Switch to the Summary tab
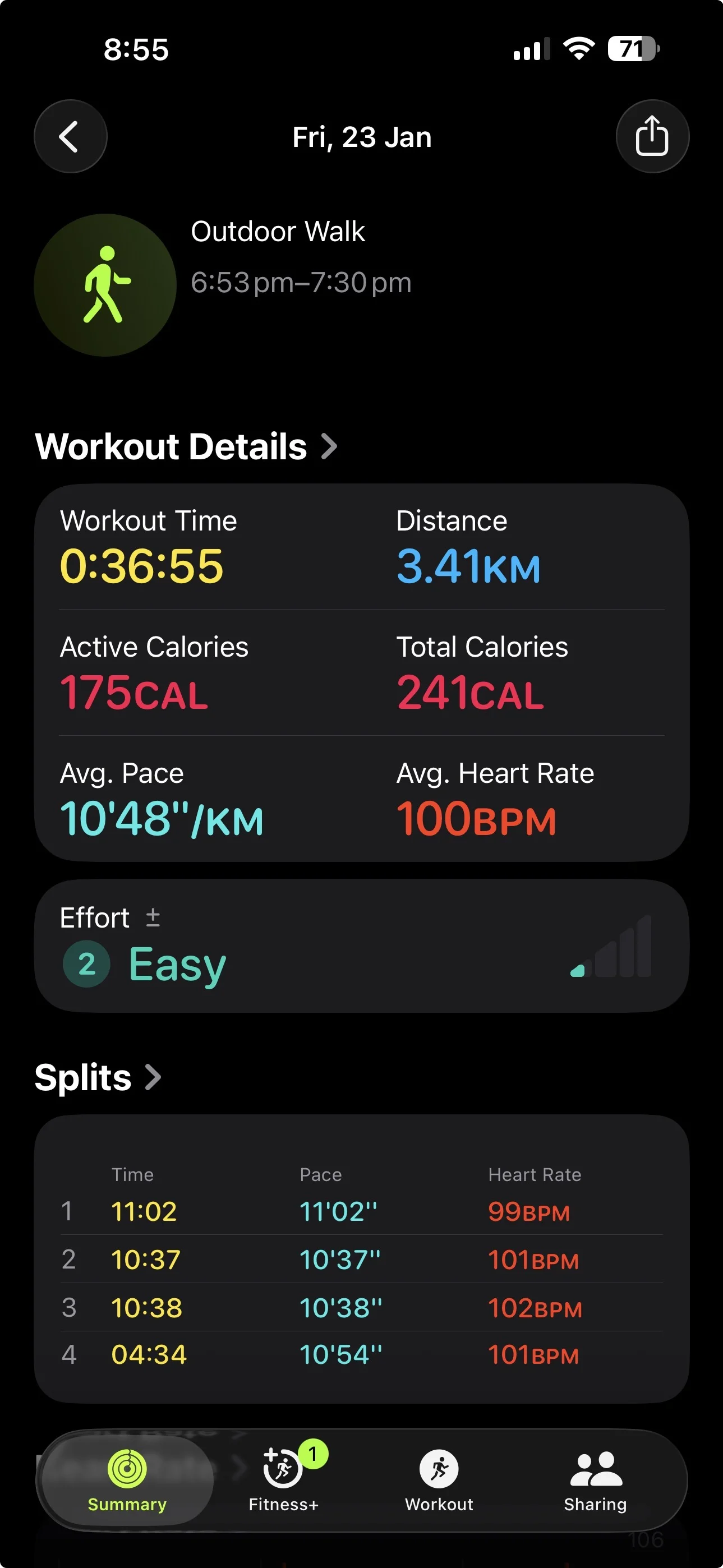The image size is (723, 1568). coord(127,1481)
